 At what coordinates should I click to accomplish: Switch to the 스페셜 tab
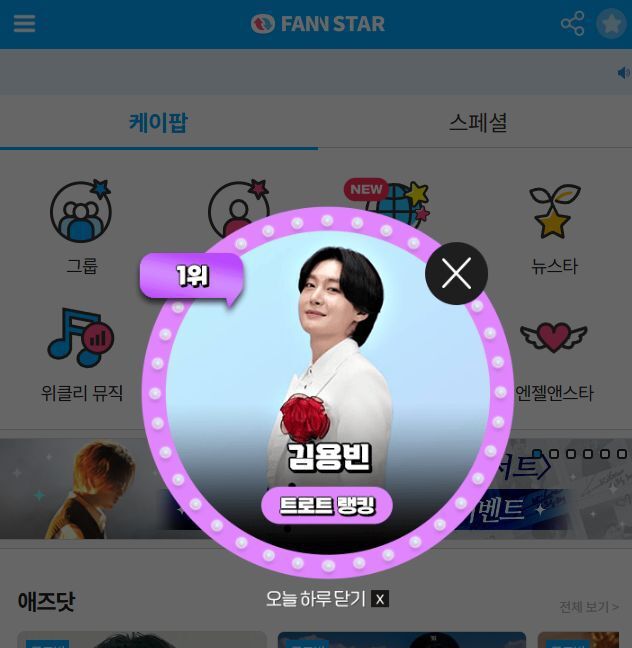click(477, 123)
